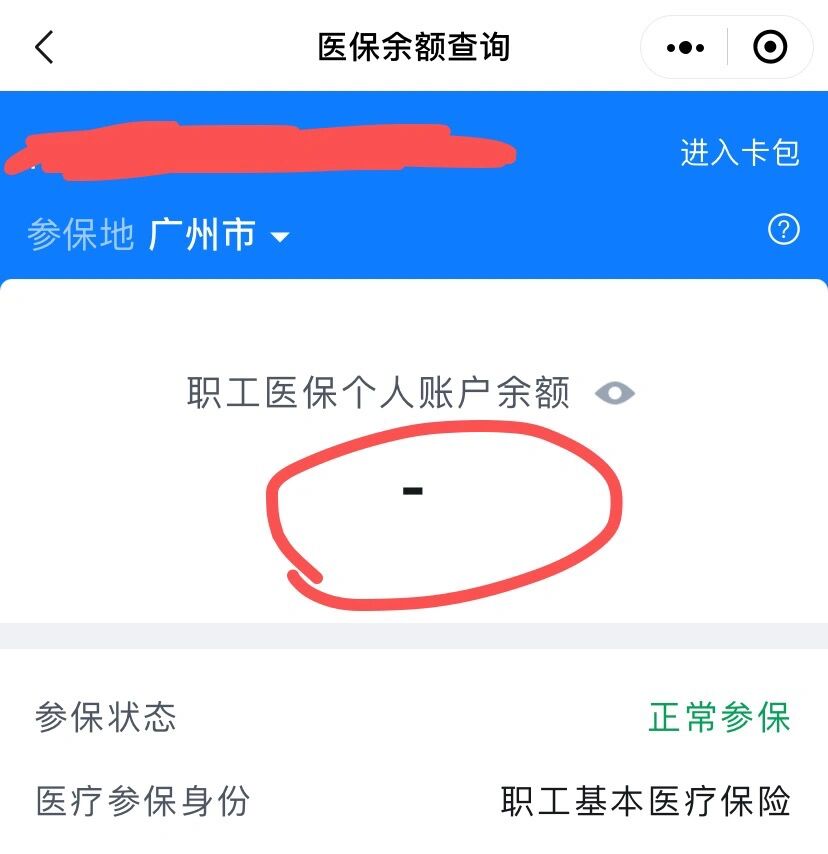The height and width of the screenshot is (854, 828).
Task: Open the help question mark icon
Action: click(783, 231)
